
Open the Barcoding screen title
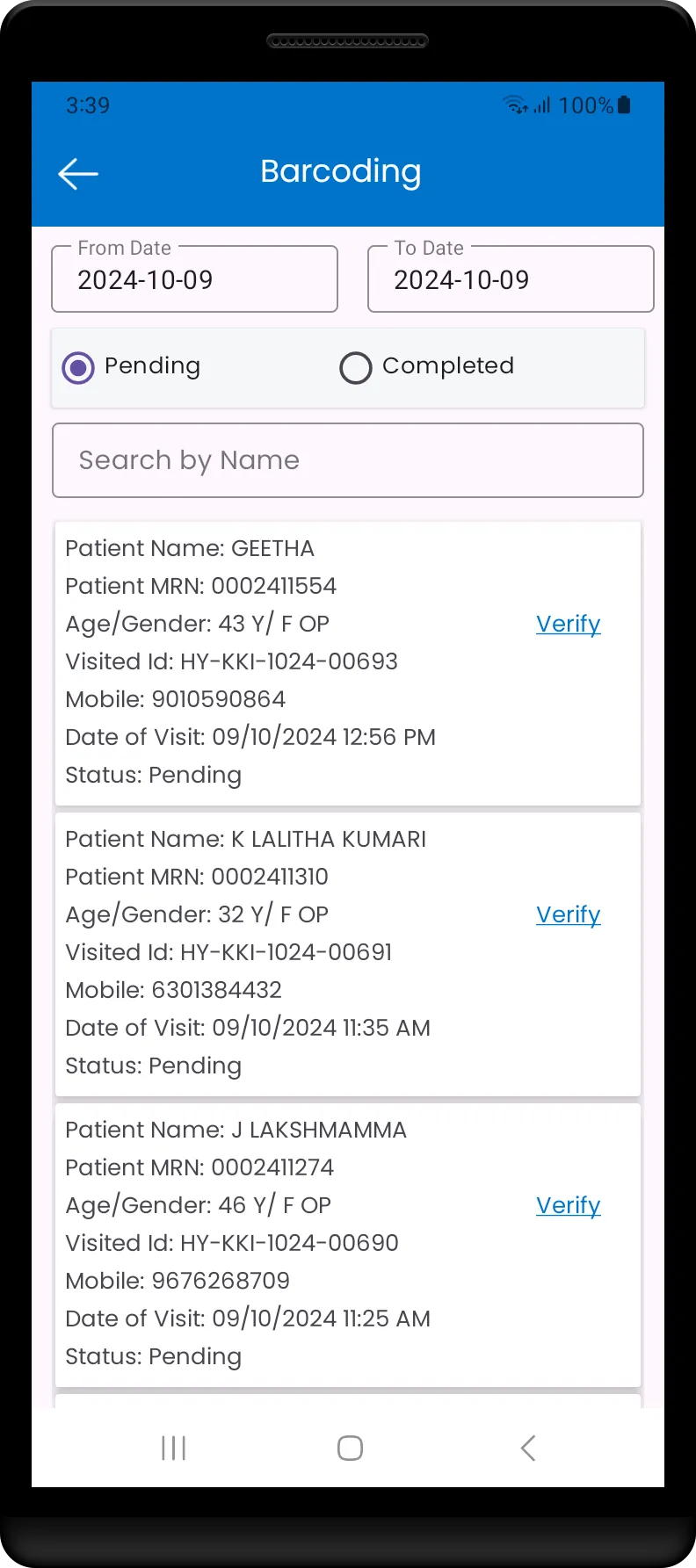(x=341, y=171)
